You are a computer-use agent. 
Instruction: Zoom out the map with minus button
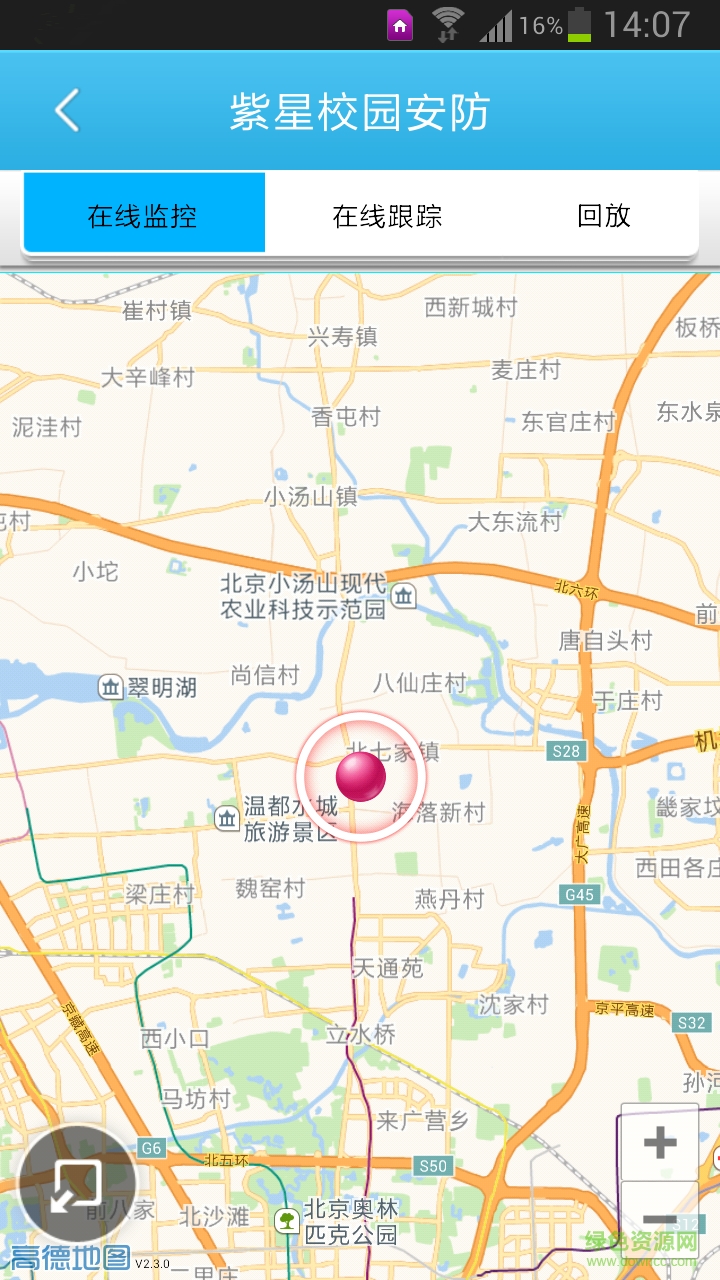pos(659,1218)
